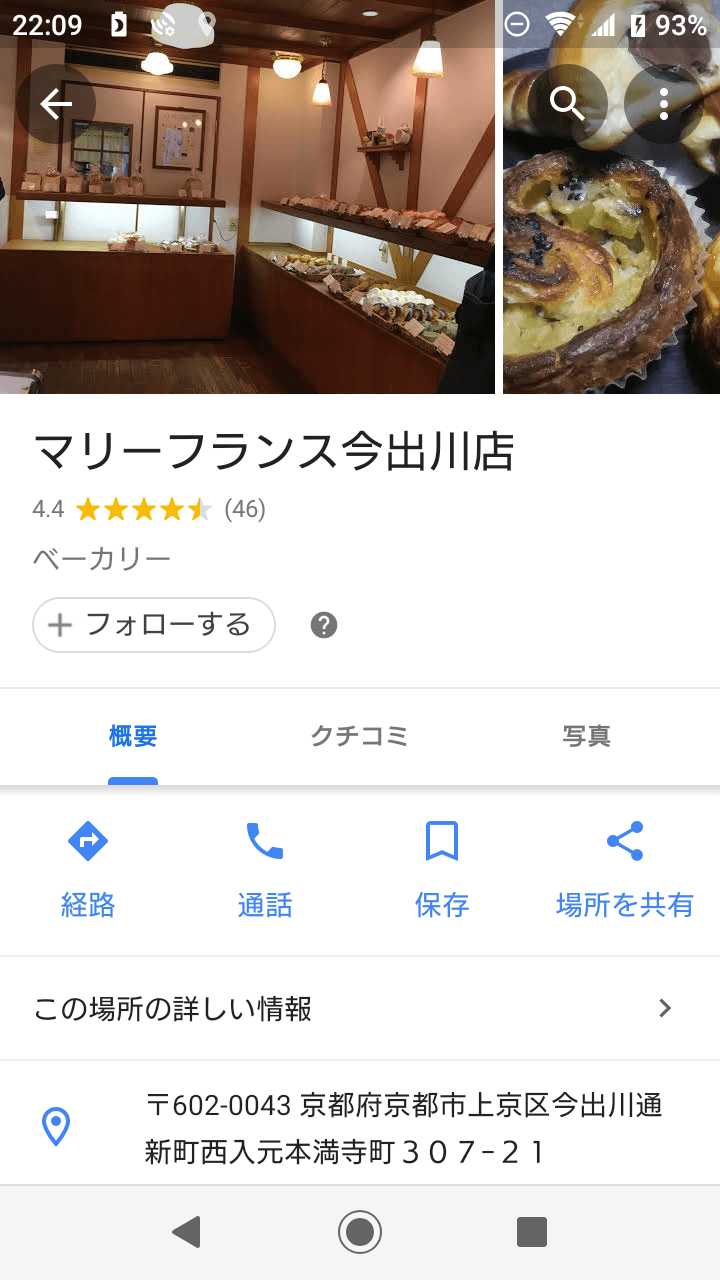Open recent apps from navigation bar
720x1280 pixels.
pos(532,1231)
